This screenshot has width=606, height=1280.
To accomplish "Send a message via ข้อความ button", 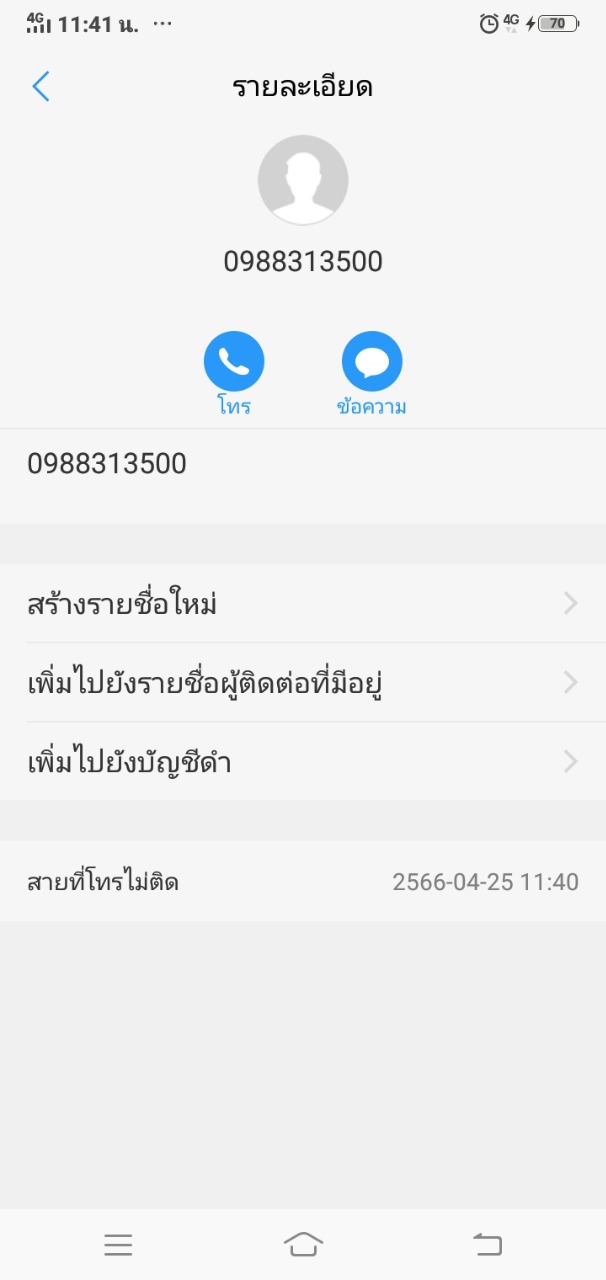I will [372, 362].
